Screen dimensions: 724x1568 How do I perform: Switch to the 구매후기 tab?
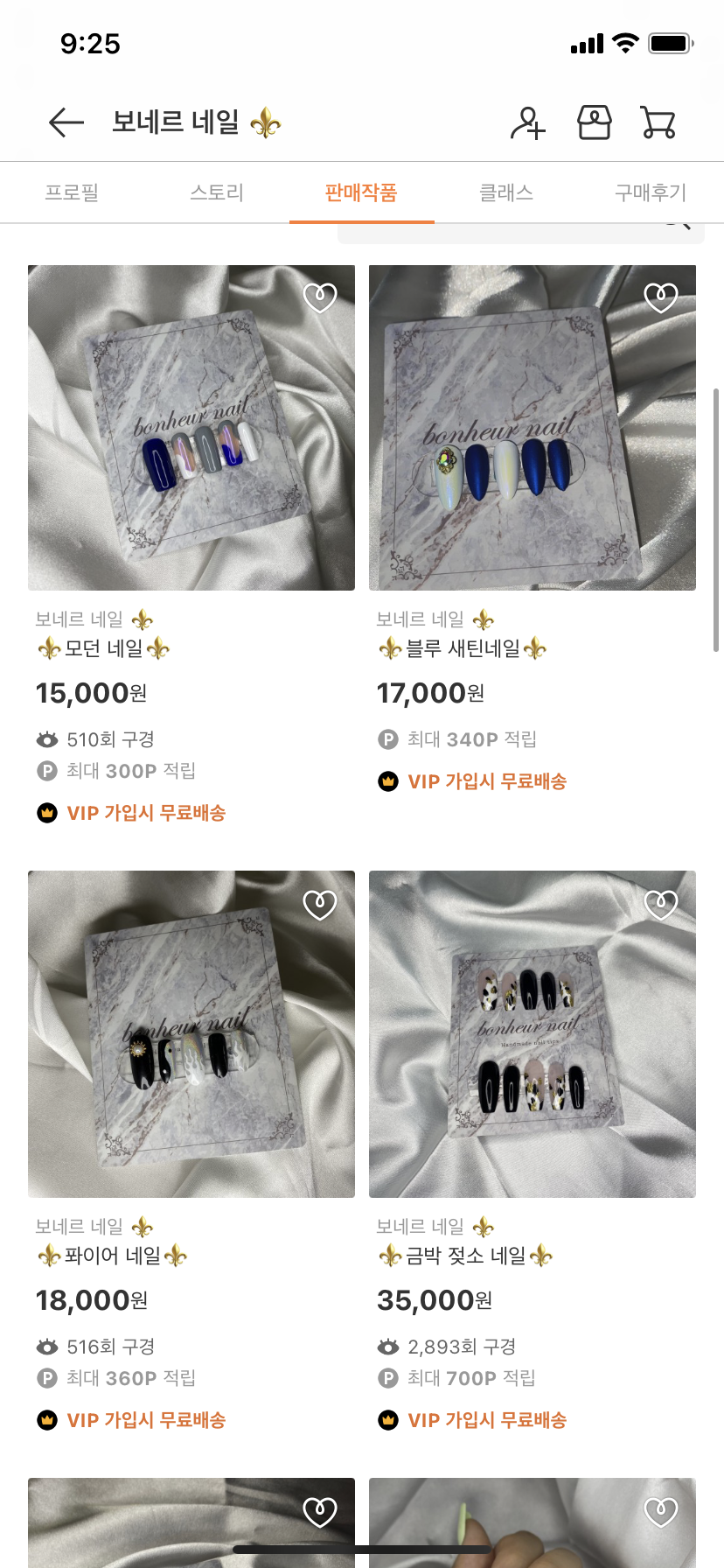pyautogui.click(x=651, y=192)
